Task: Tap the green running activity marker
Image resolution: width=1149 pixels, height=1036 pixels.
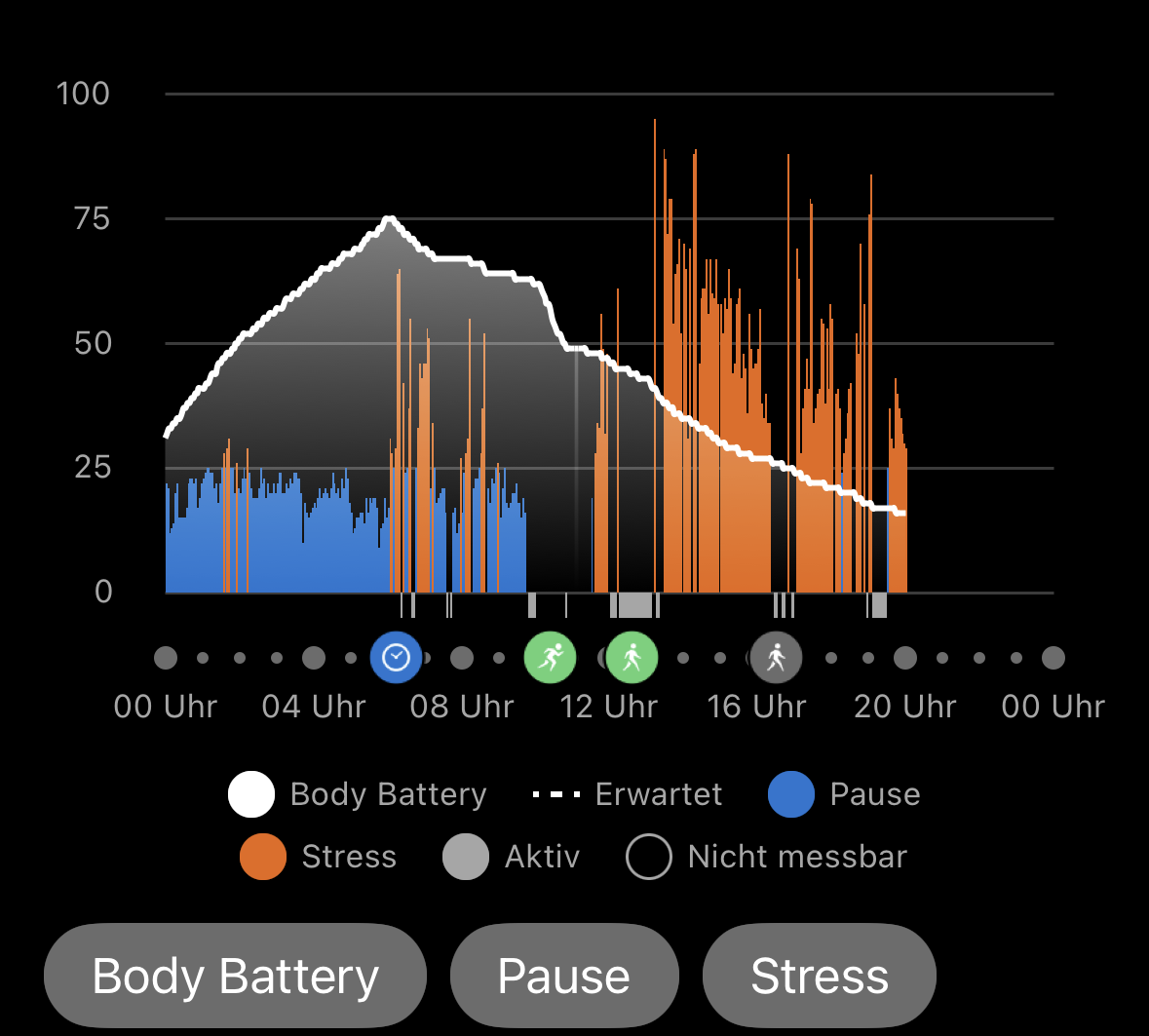Action: click(551, 658)
